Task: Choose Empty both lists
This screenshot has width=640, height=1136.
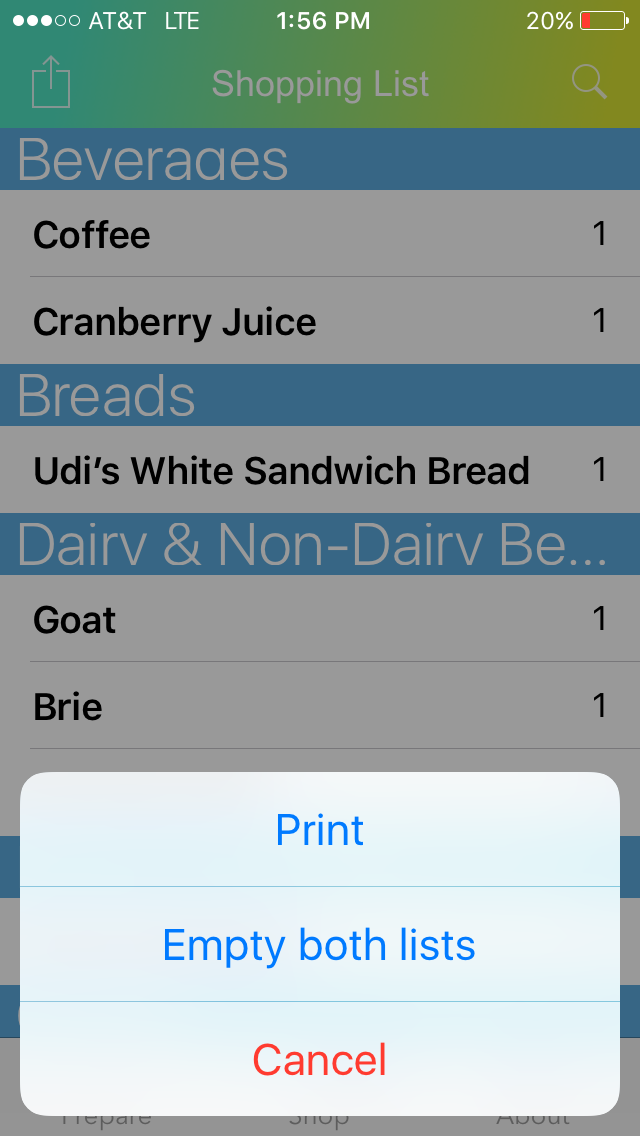Action: pos(320,945)
